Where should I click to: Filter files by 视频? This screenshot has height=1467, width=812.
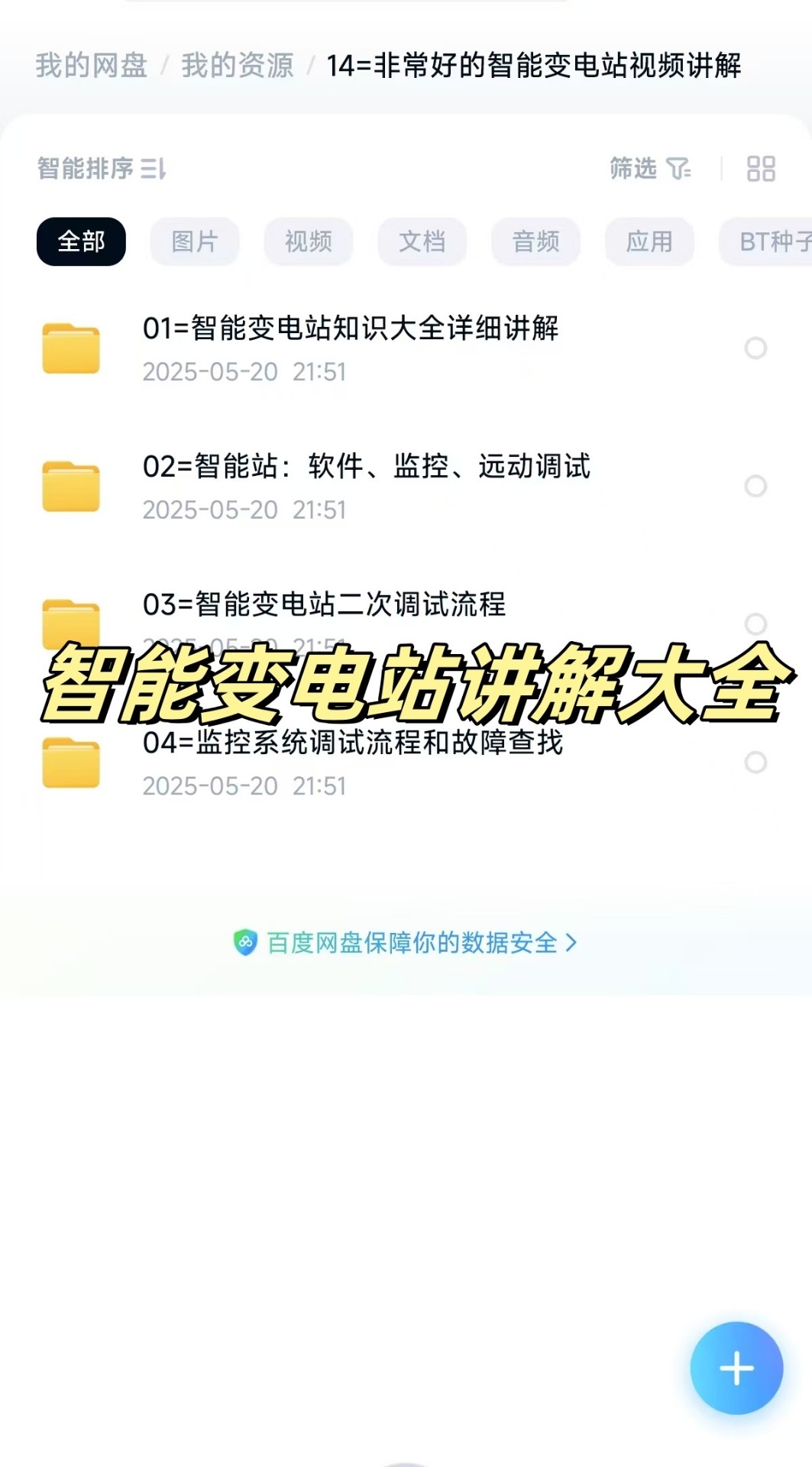(309, 241)
